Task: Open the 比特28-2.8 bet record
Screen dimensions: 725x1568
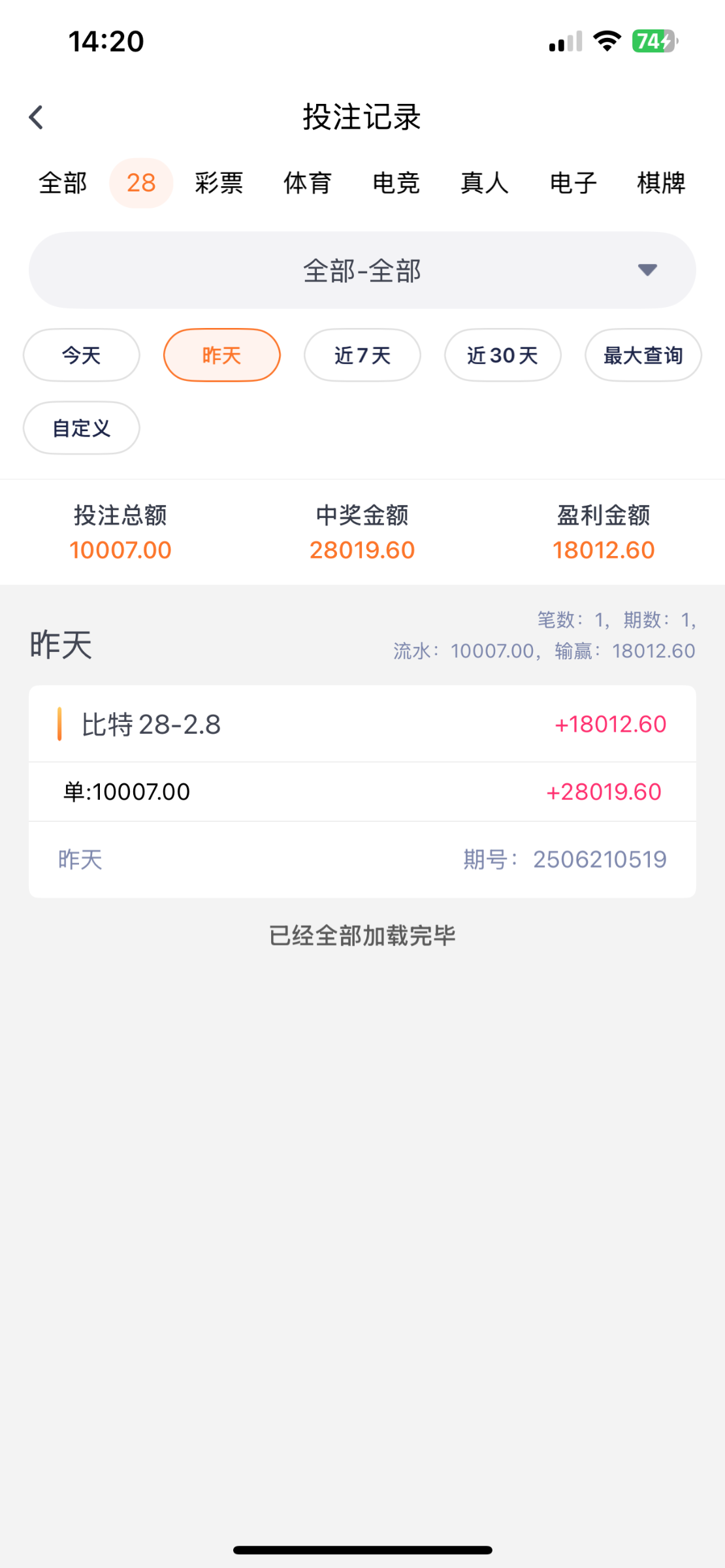Action: click(x=362, y=725)
